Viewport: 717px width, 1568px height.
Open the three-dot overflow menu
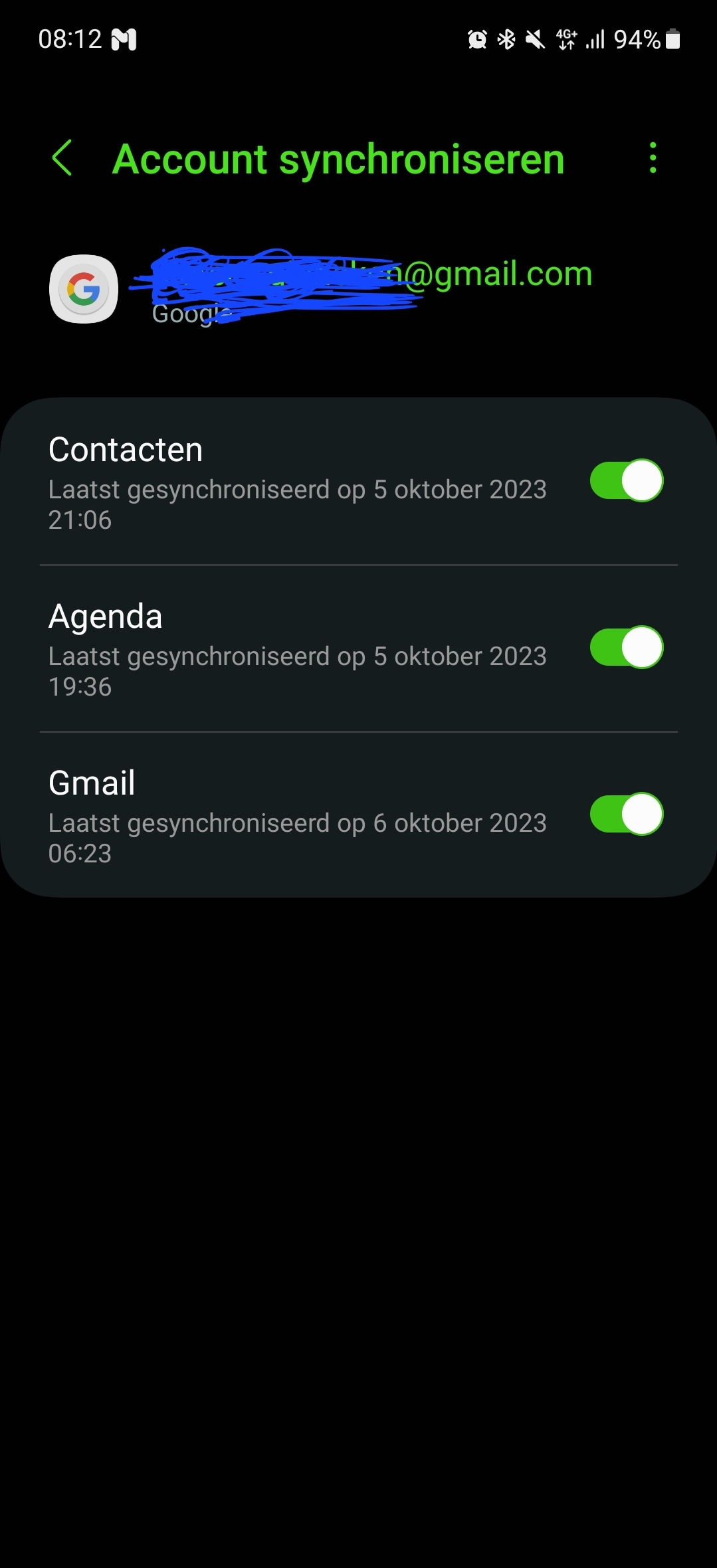point(653,158)
